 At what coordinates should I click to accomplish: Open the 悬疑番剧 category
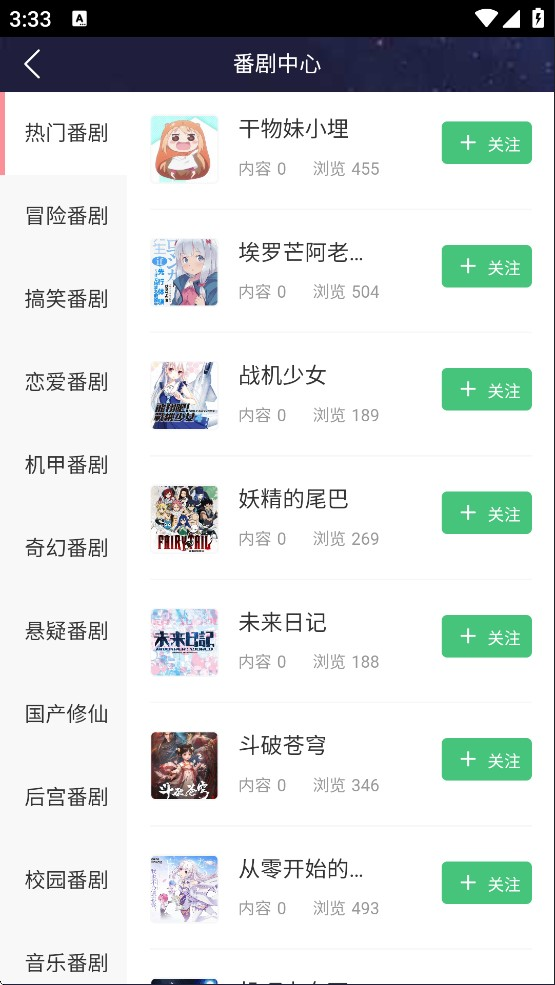66,630
